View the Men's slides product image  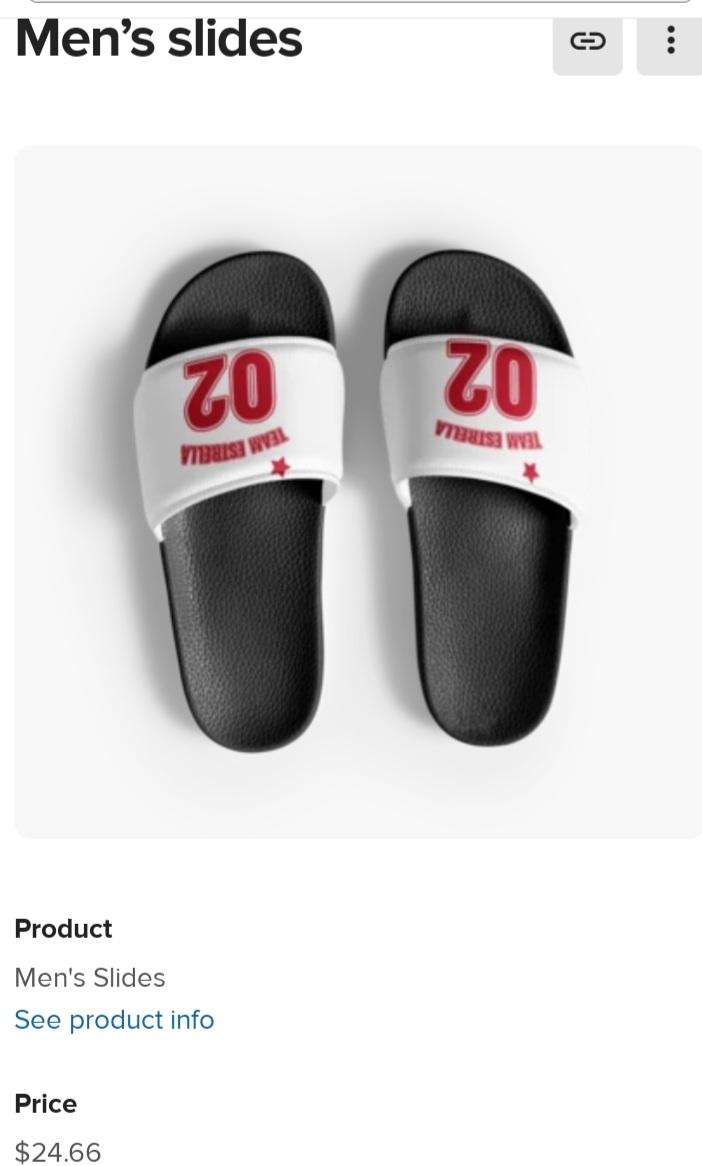tap(358, 492)
